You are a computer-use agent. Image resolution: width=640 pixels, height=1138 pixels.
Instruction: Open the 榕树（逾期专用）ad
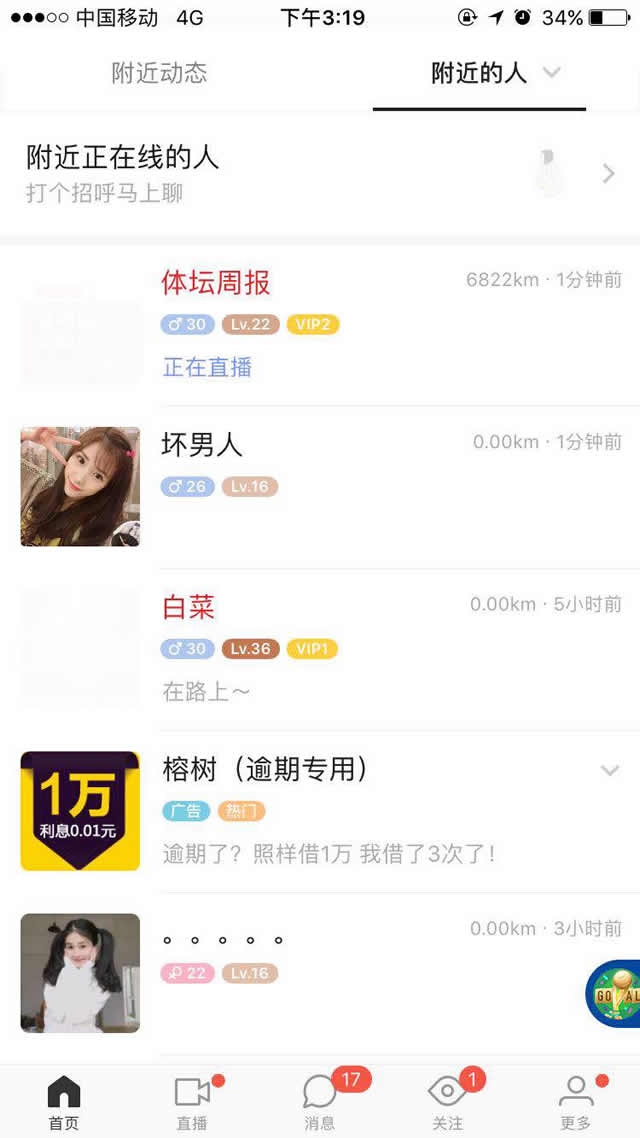(265, 769)
